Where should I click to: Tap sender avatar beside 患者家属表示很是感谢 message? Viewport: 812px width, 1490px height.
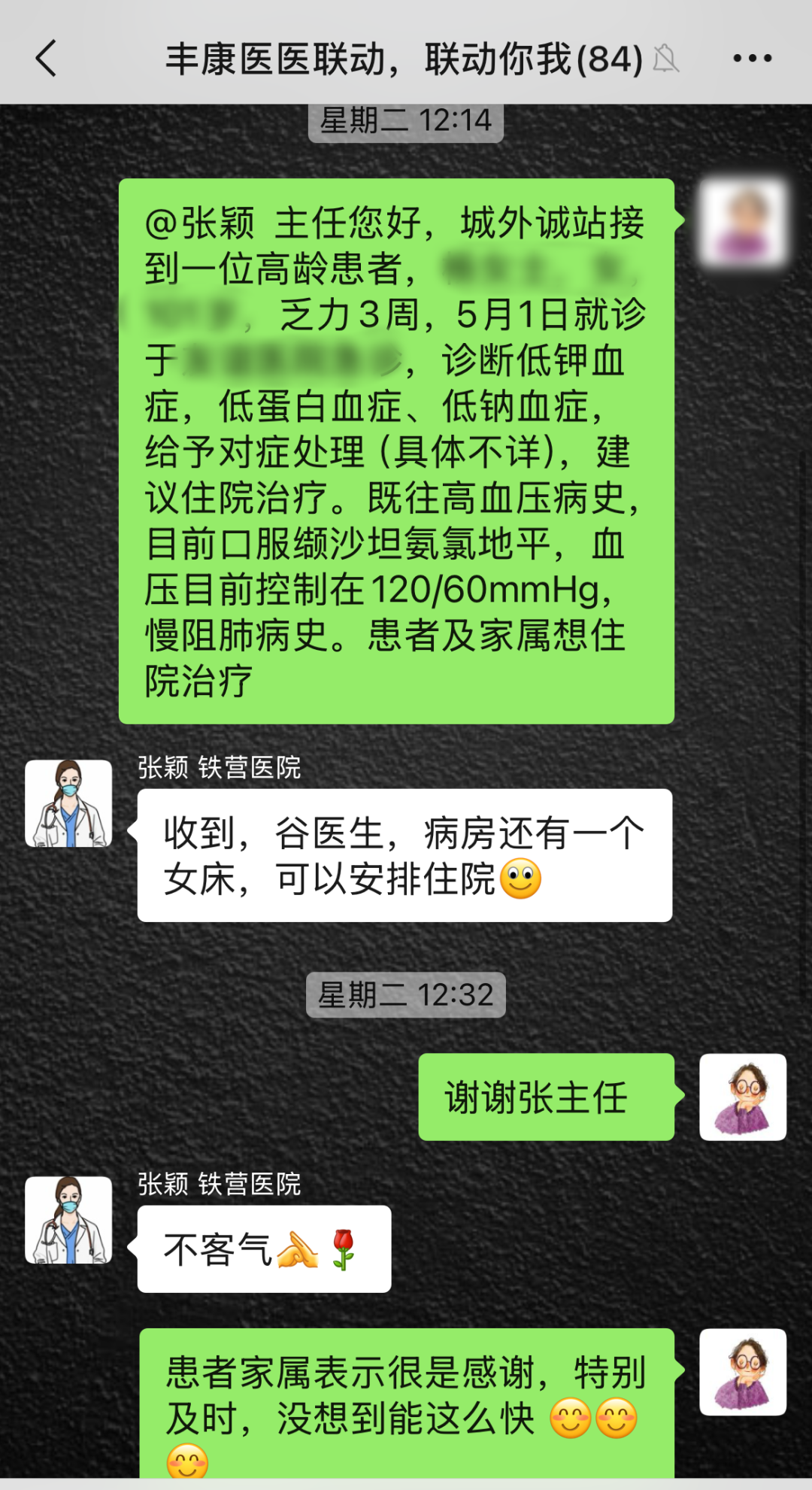(x=743, y=1372)
